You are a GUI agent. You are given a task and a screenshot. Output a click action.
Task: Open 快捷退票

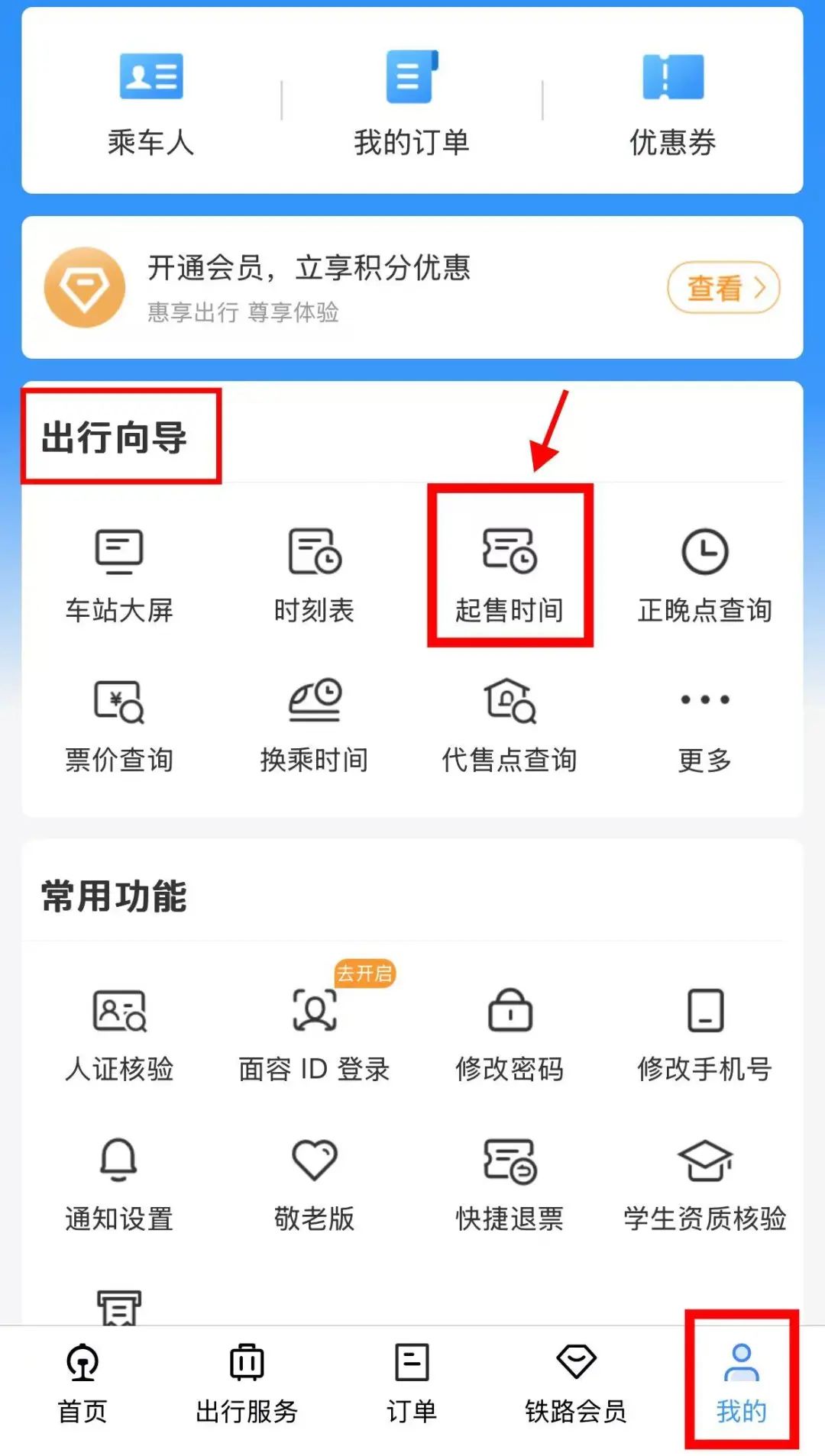510,1183
